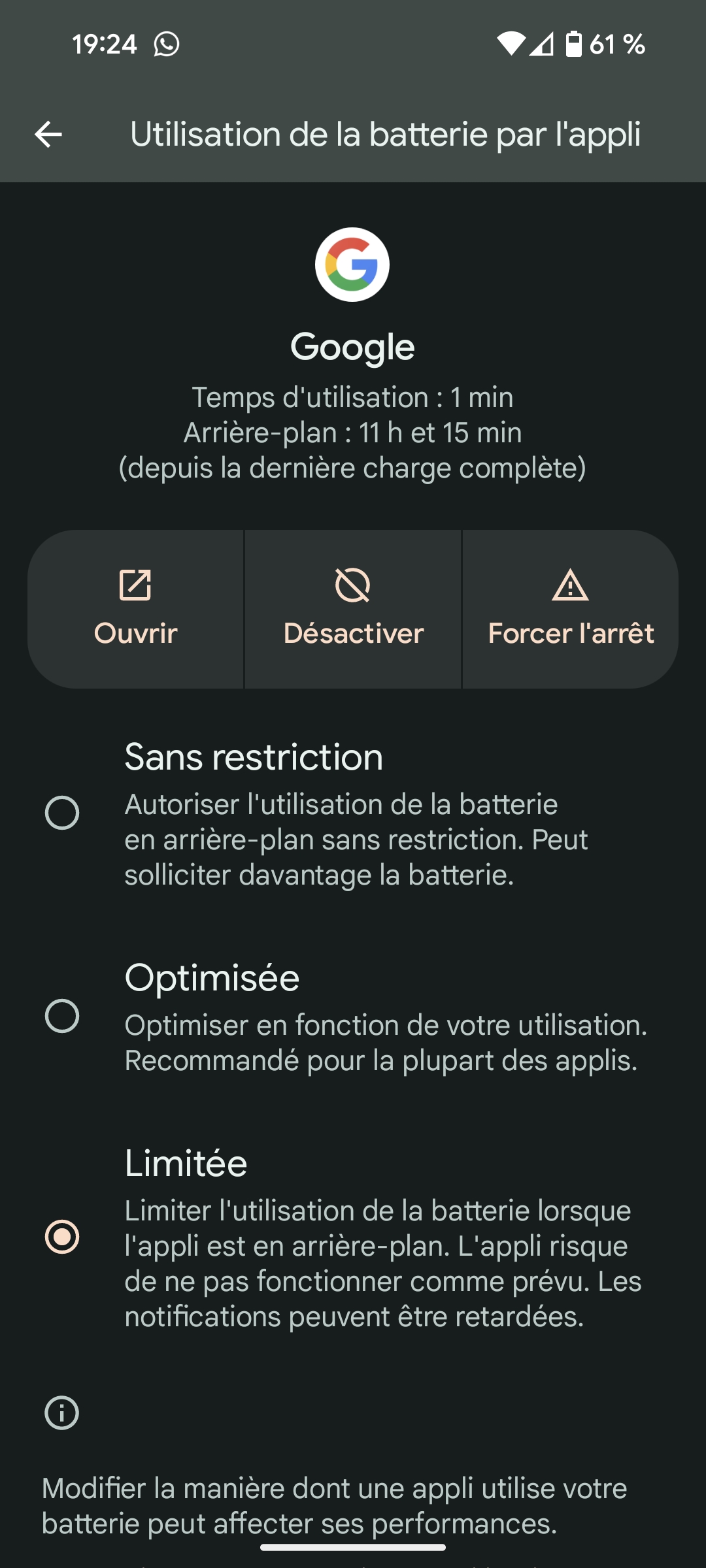Choose the Optimisée battery mode

coord(62,1016)
